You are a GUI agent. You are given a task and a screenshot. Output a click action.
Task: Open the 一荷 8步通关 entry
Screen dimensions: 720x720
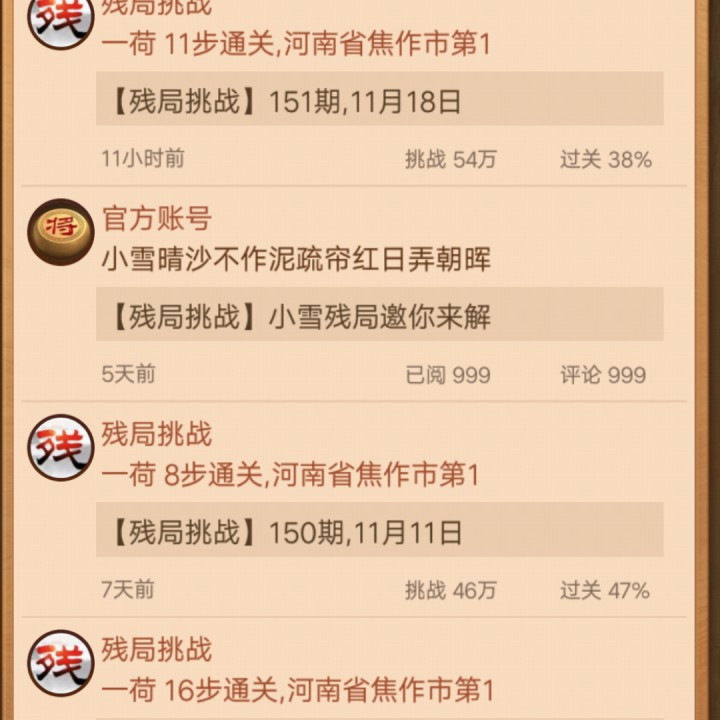290,474
